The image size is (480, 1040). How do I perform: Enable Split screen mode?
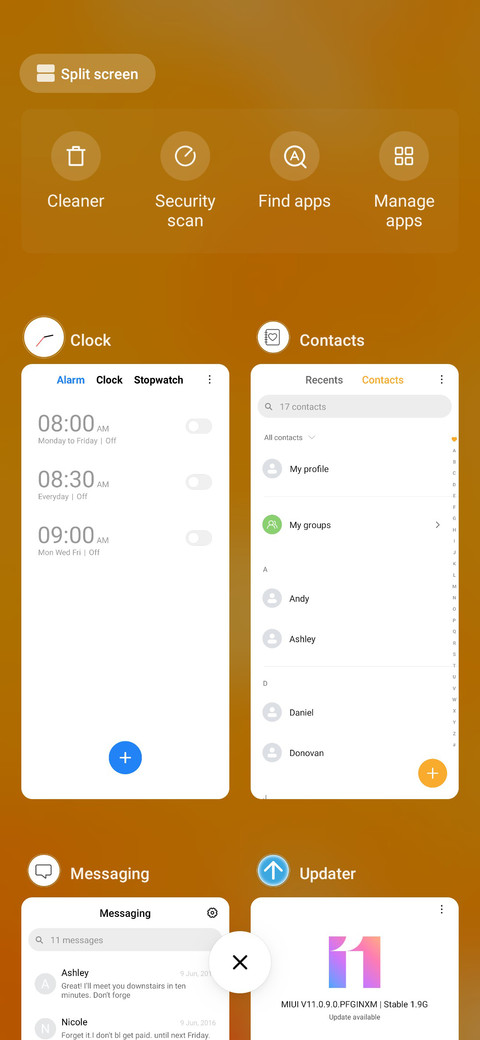[88, 74]
